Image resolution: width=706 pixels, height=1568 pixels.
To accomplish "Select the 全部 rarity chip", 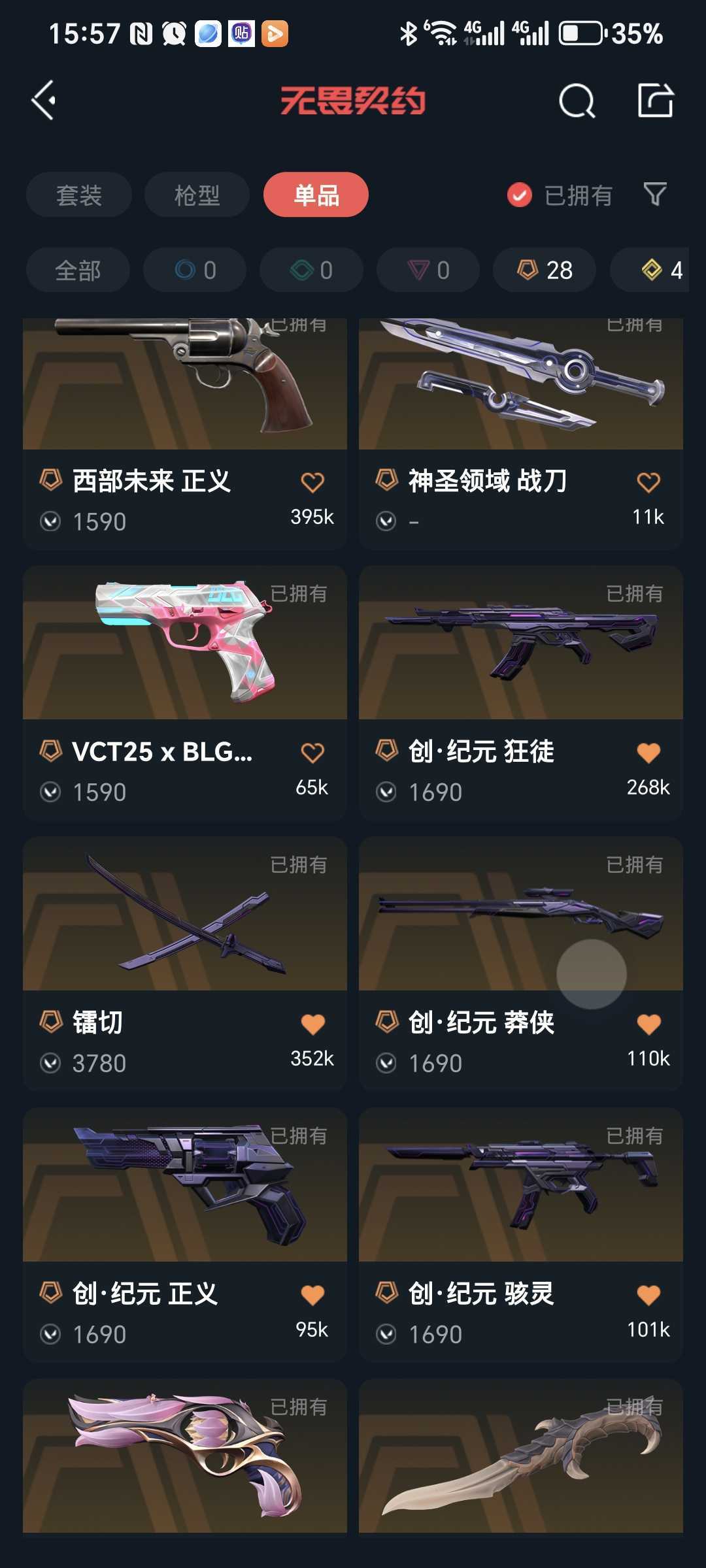I will [x=78, y=270].
